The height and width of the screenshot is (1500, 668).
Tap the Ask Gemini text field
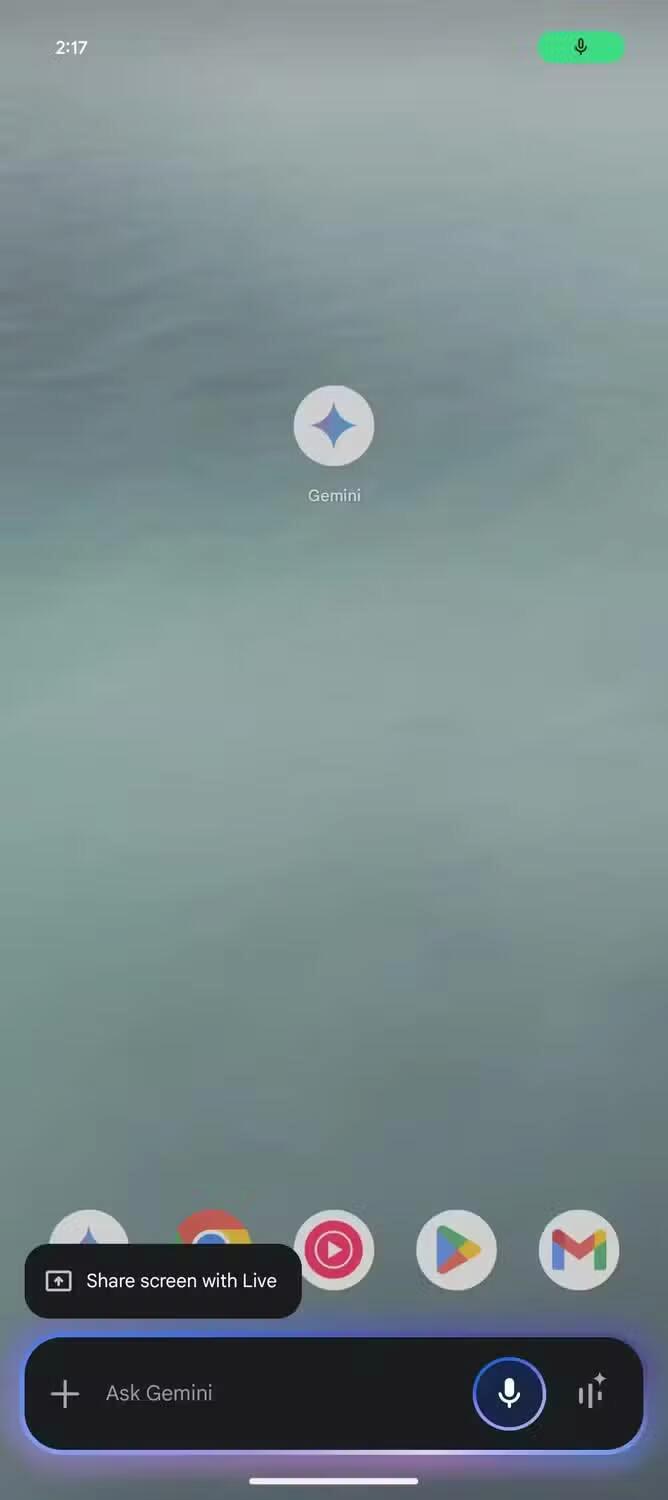pyautogui.click(x=270, y=1393)
